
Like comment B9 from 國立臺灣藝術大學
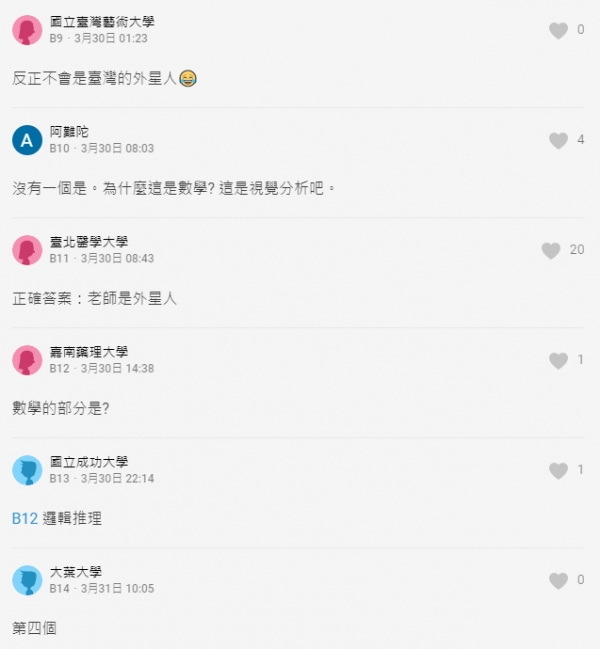coord(558,30)
